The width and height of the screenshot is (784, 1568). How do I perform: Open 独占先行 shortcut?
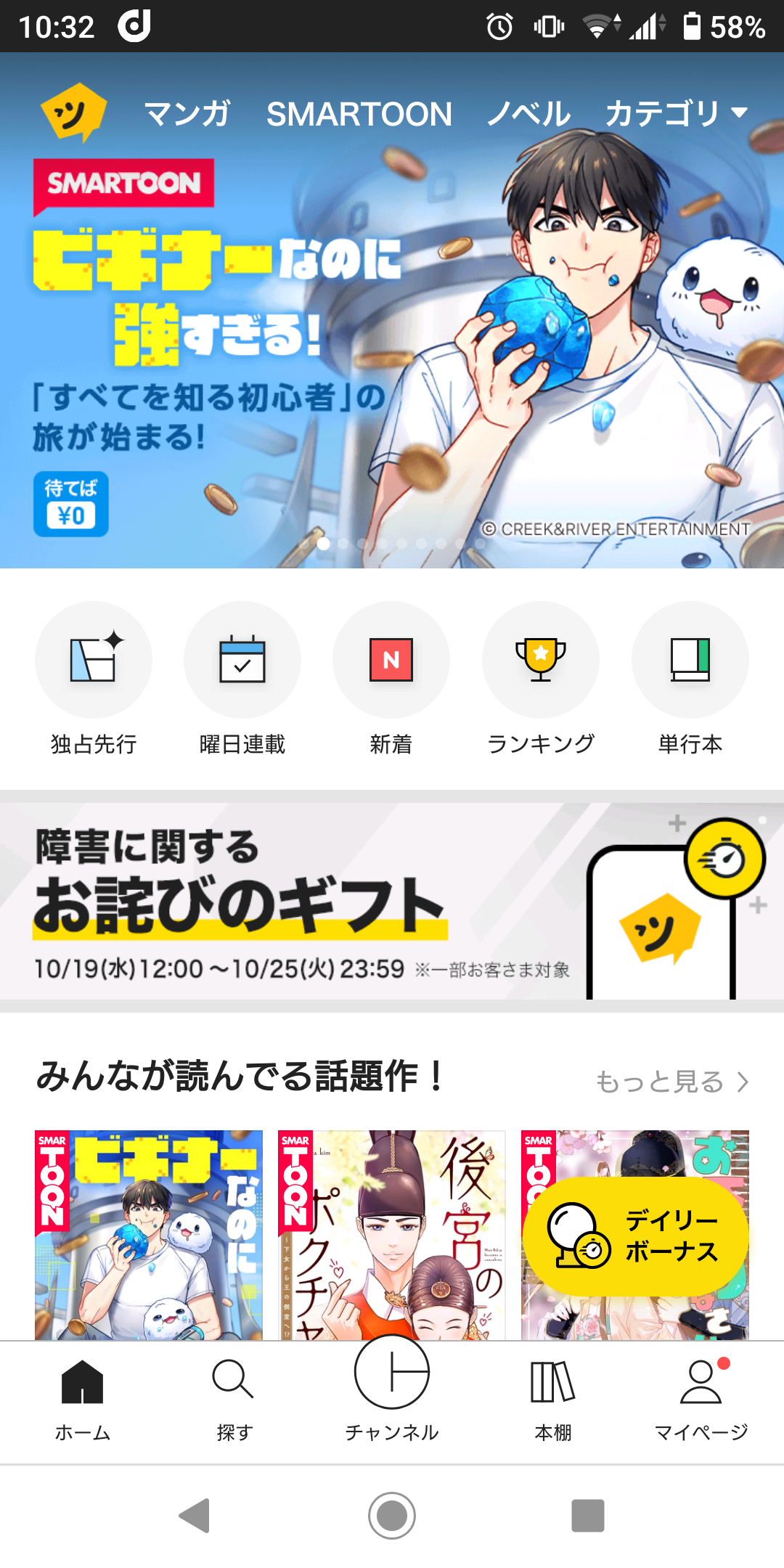pyautogui.click(x=94, y=659)
